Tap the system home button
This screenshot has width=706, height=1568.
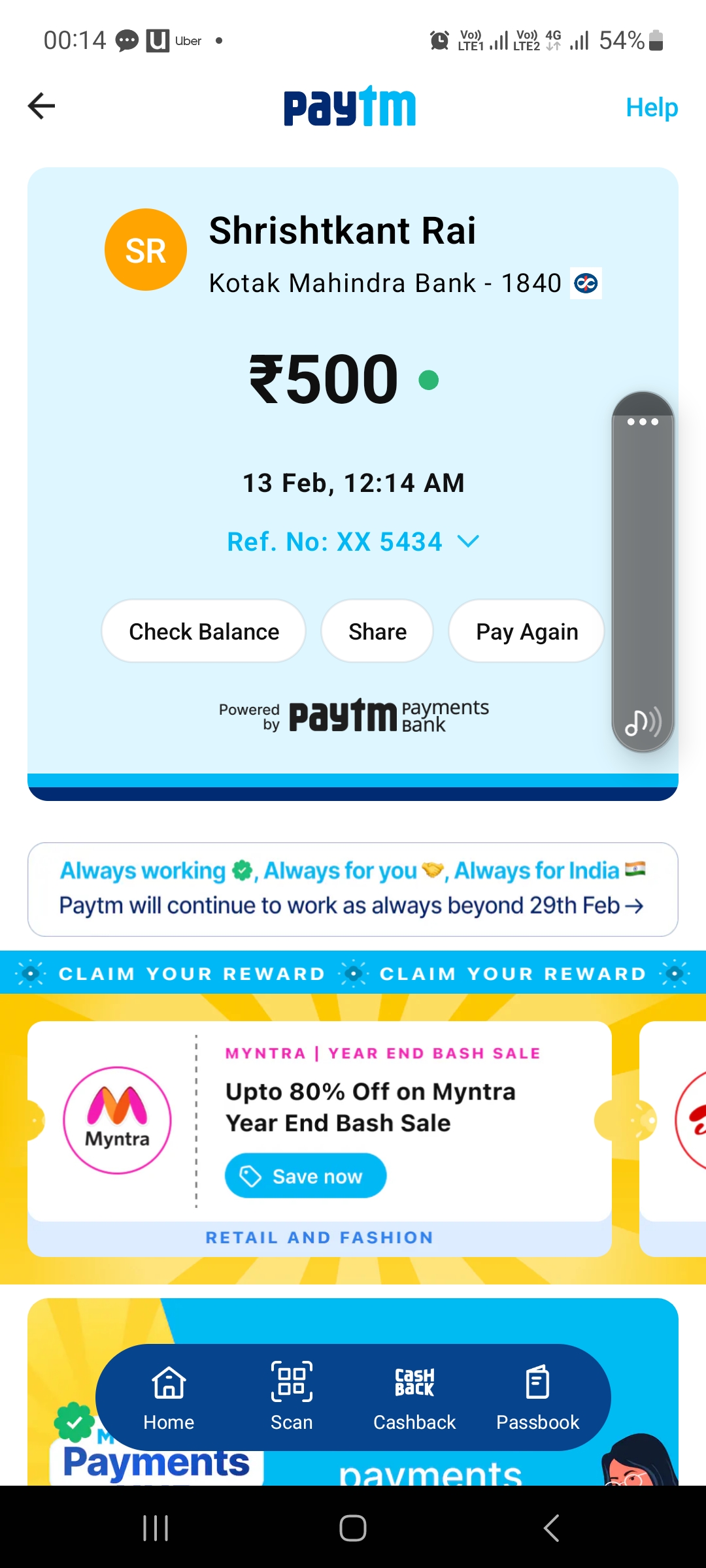[353, 1528]
